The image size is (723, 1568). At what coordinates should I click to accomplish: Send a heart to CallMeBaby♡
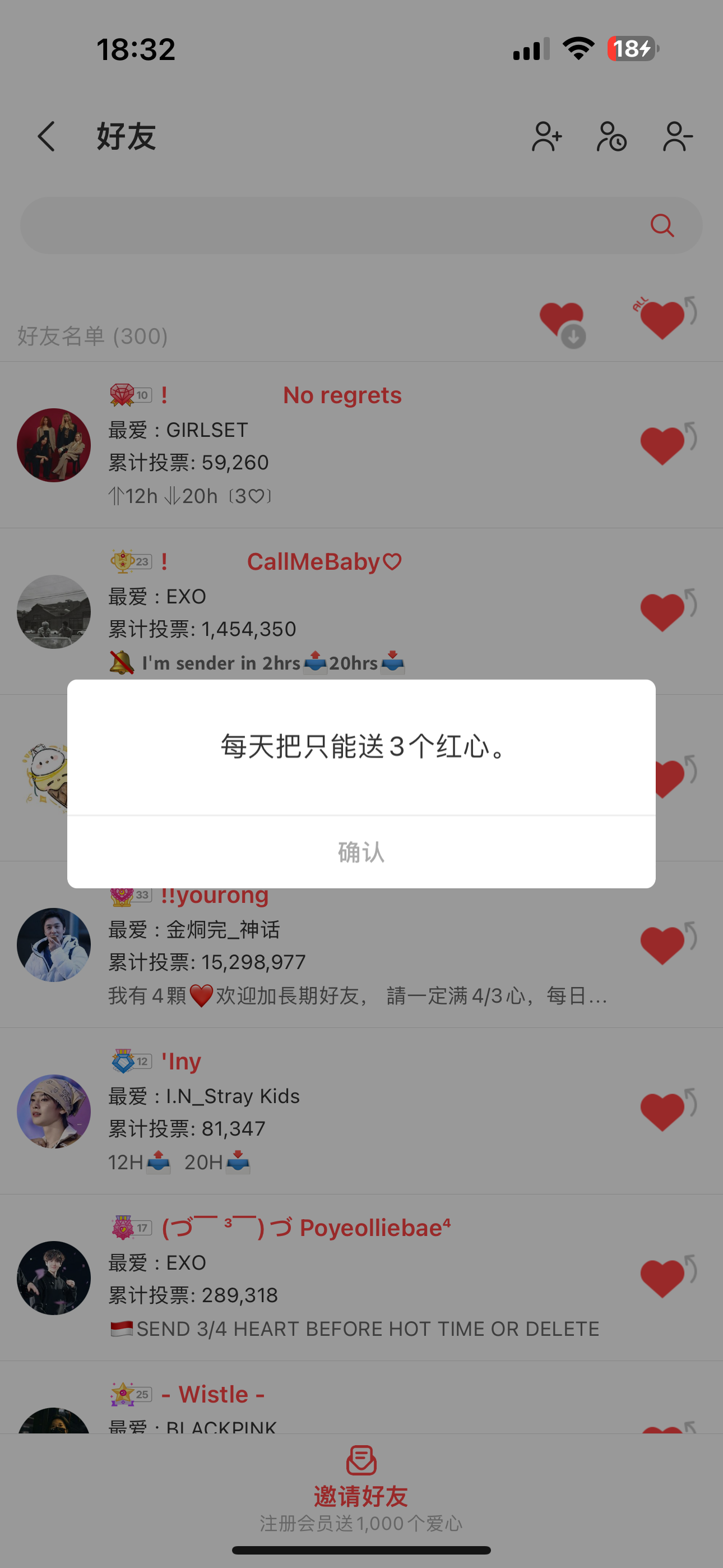coord(665,611)
